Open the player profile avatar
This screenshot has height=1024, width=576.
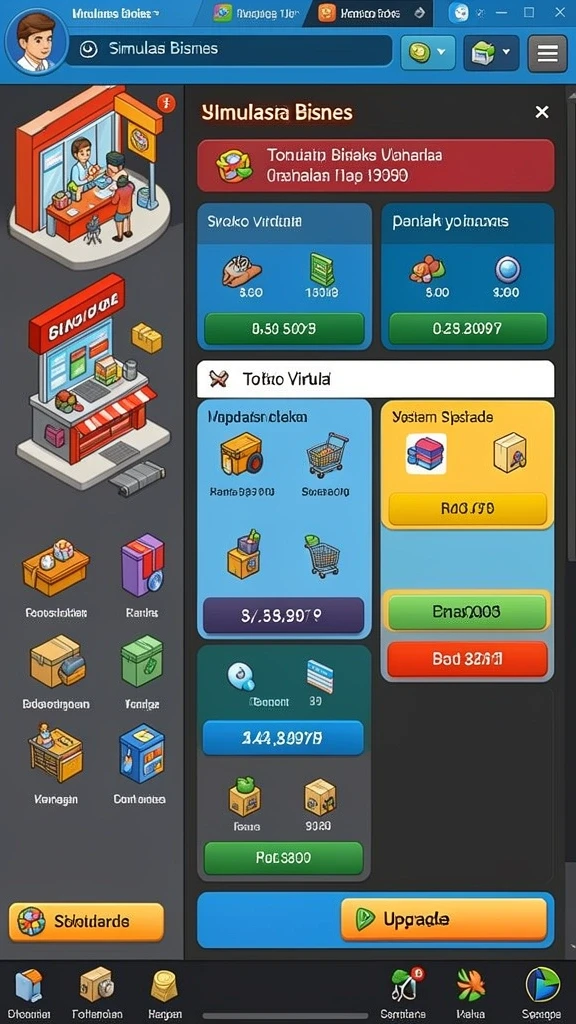(x=36, y=40)
